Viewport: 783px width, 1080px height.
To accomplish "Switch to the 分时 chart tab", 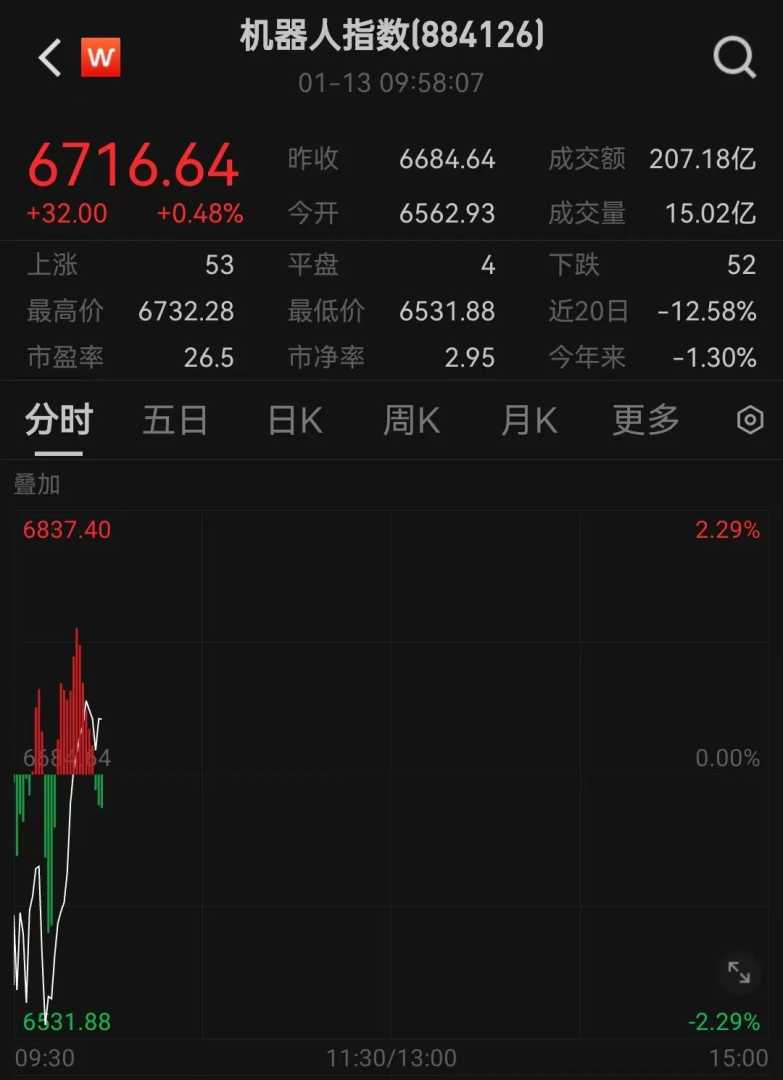I will click(x=59, y=421).
